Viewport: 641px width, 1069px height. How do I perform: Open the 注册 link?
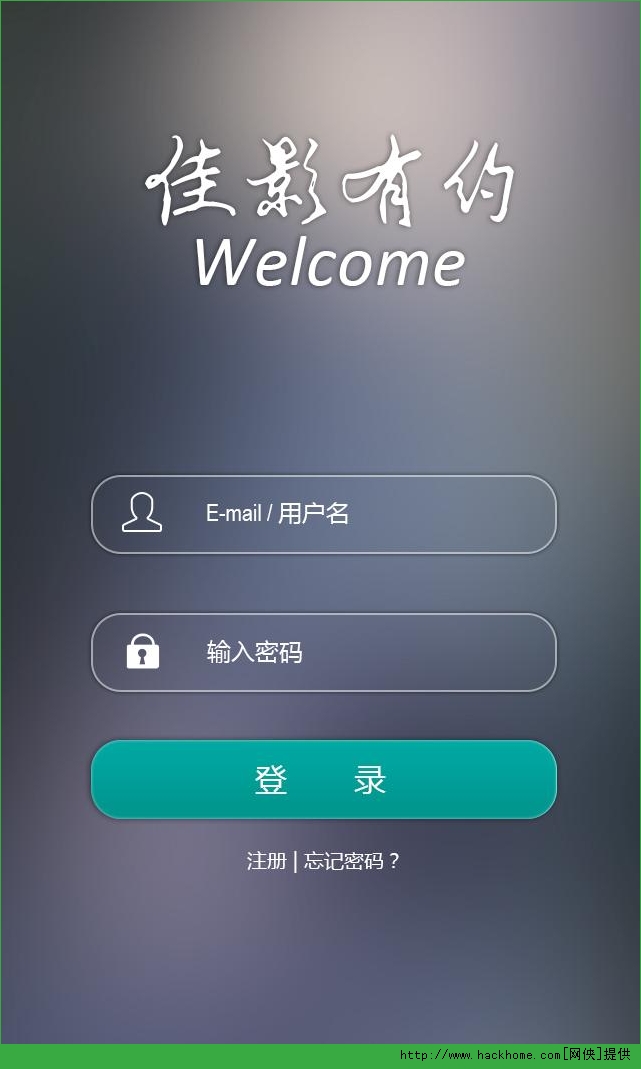[266, 861]
